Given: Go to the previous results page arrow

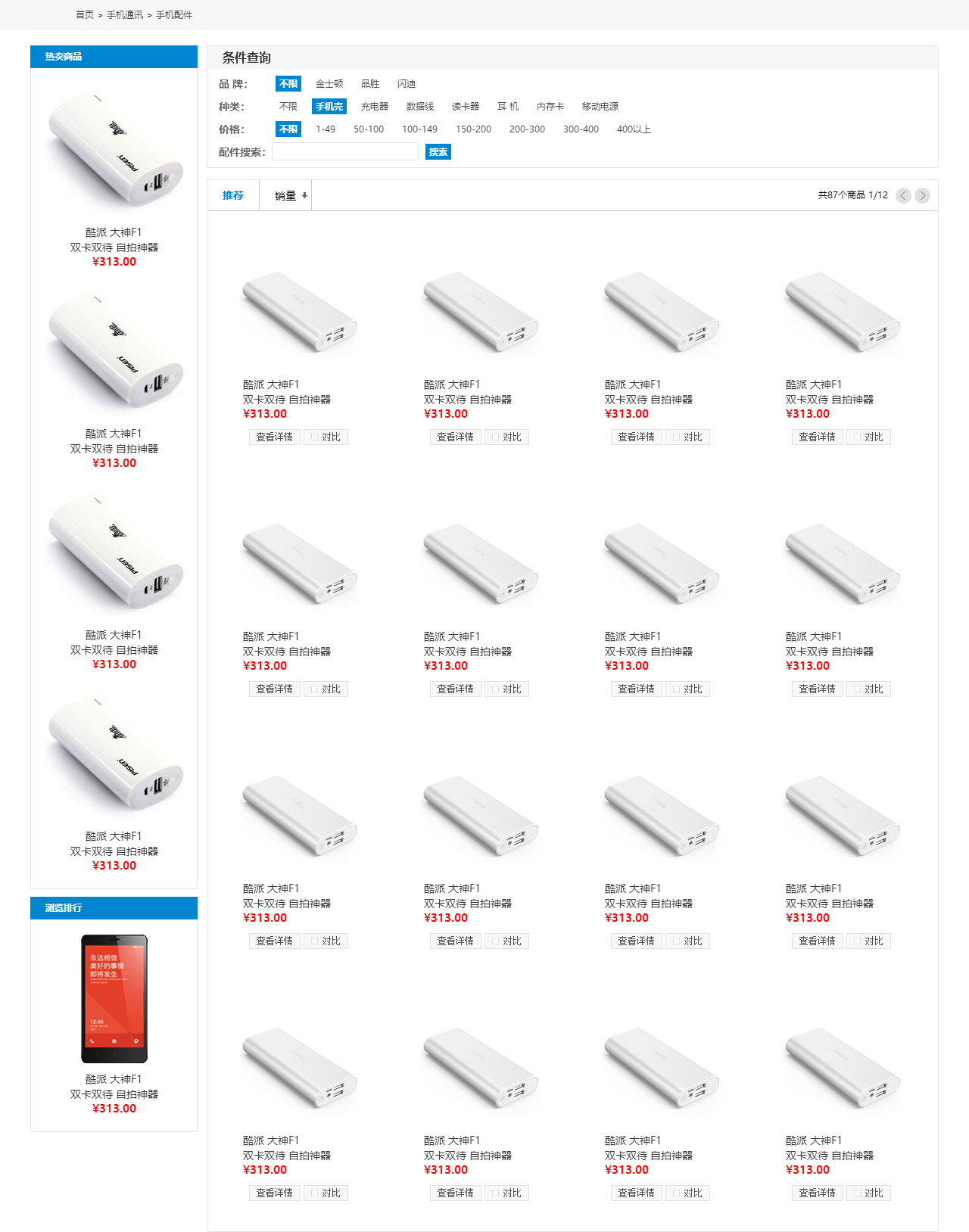Looking at the screenshot, I should click(903, 195).
